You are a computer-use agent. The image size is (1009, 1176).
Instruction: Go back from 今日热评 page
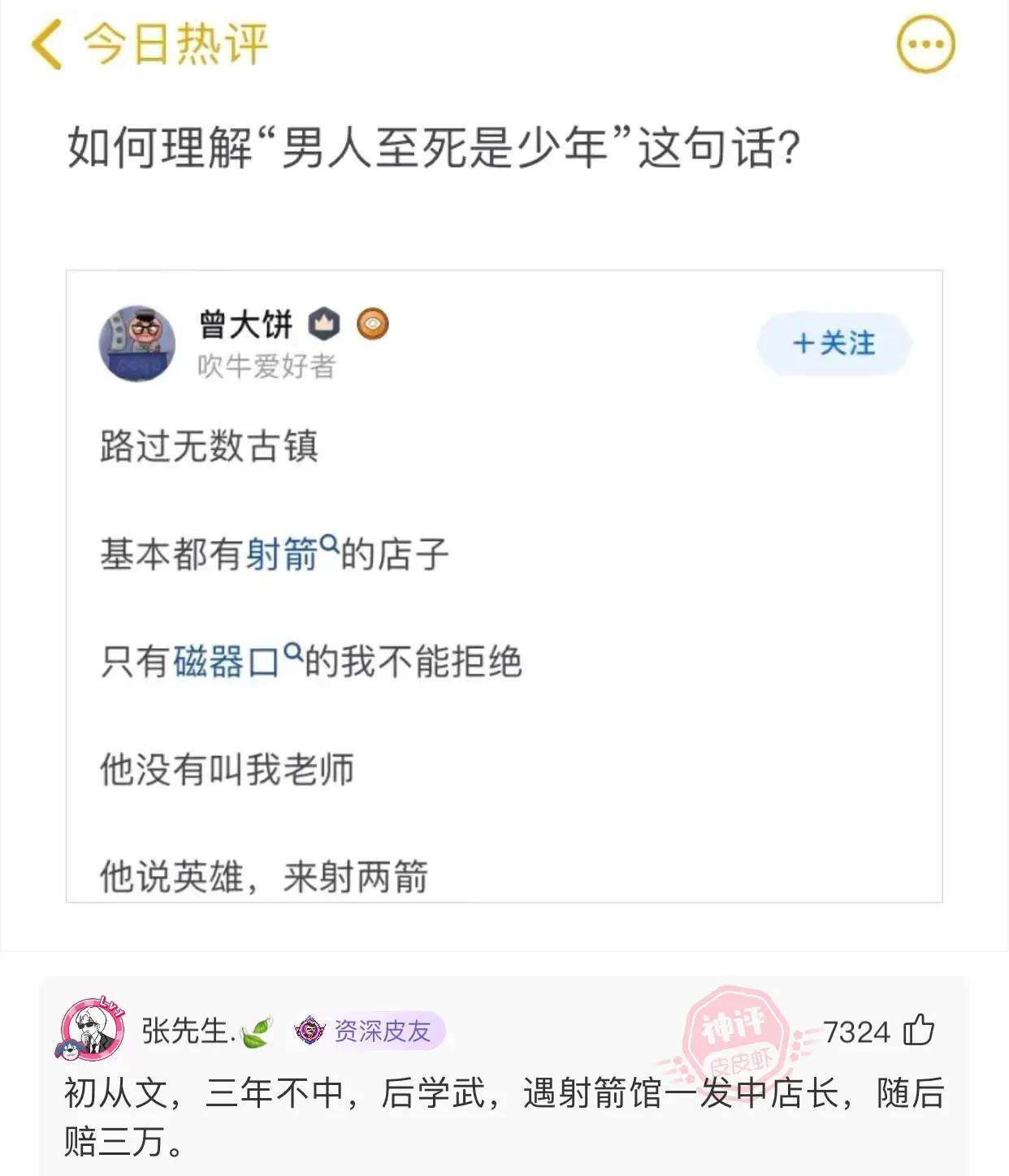click(47, 45)
